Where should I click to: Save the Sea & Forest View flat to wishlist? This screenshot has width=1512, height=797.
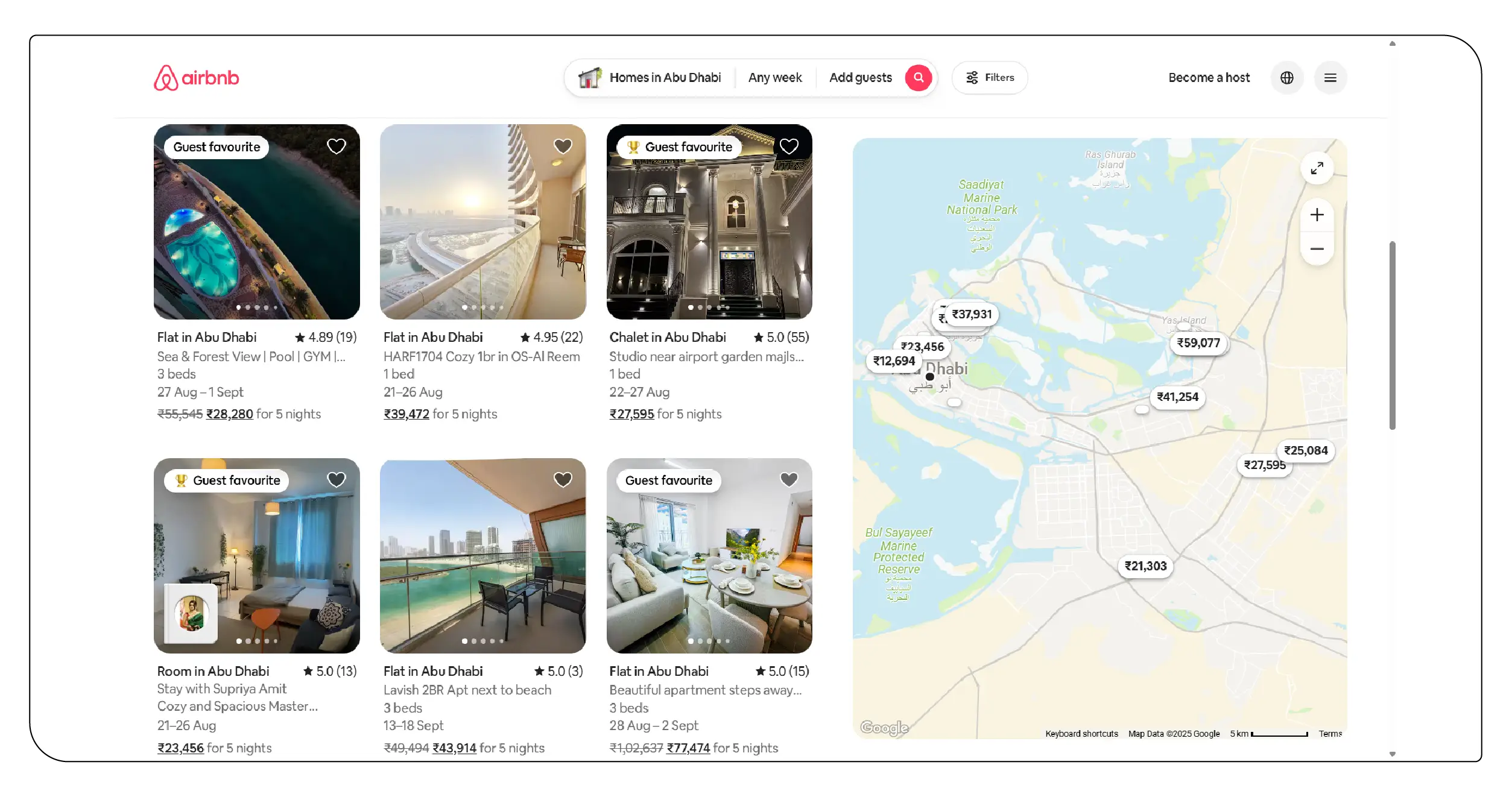pyautogui.click(x=336, y=146)
